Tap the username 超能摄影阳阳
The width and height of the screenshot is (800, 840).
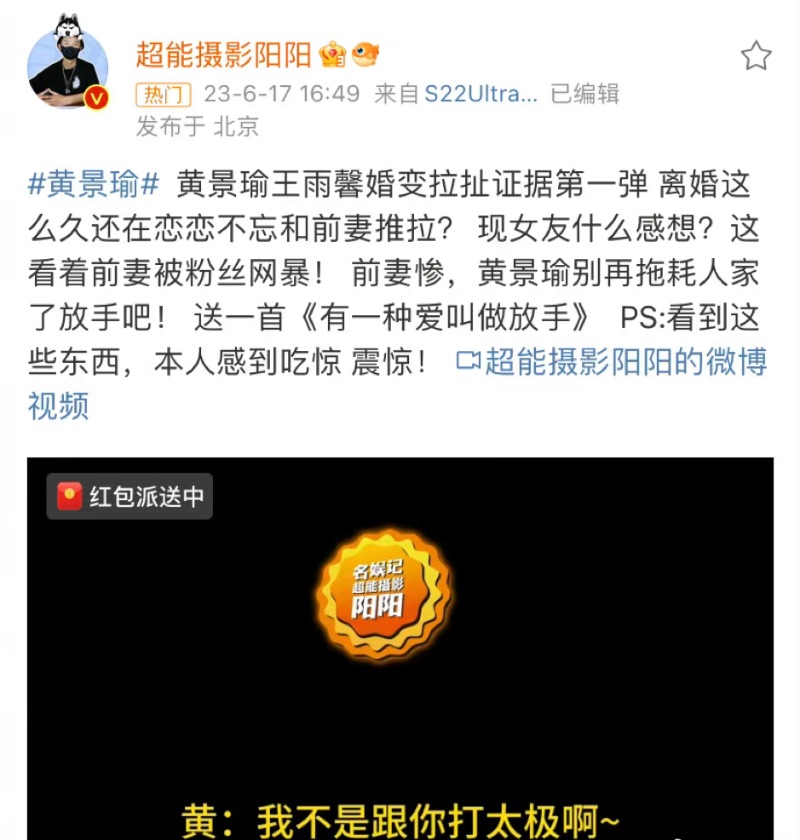click(226, 54)
